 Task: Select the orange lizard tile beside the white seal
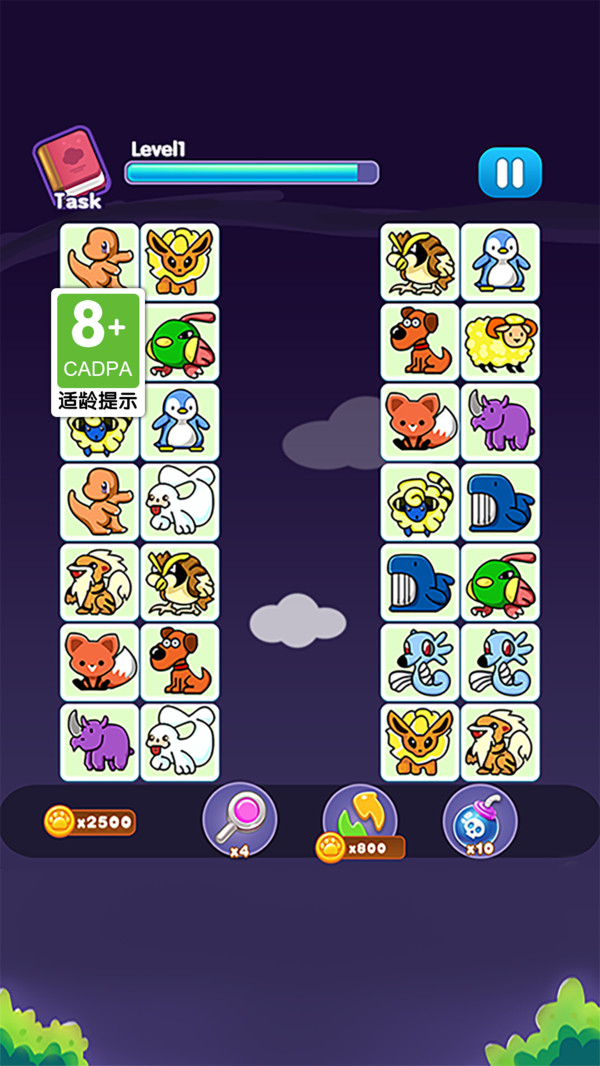point(100,502)
